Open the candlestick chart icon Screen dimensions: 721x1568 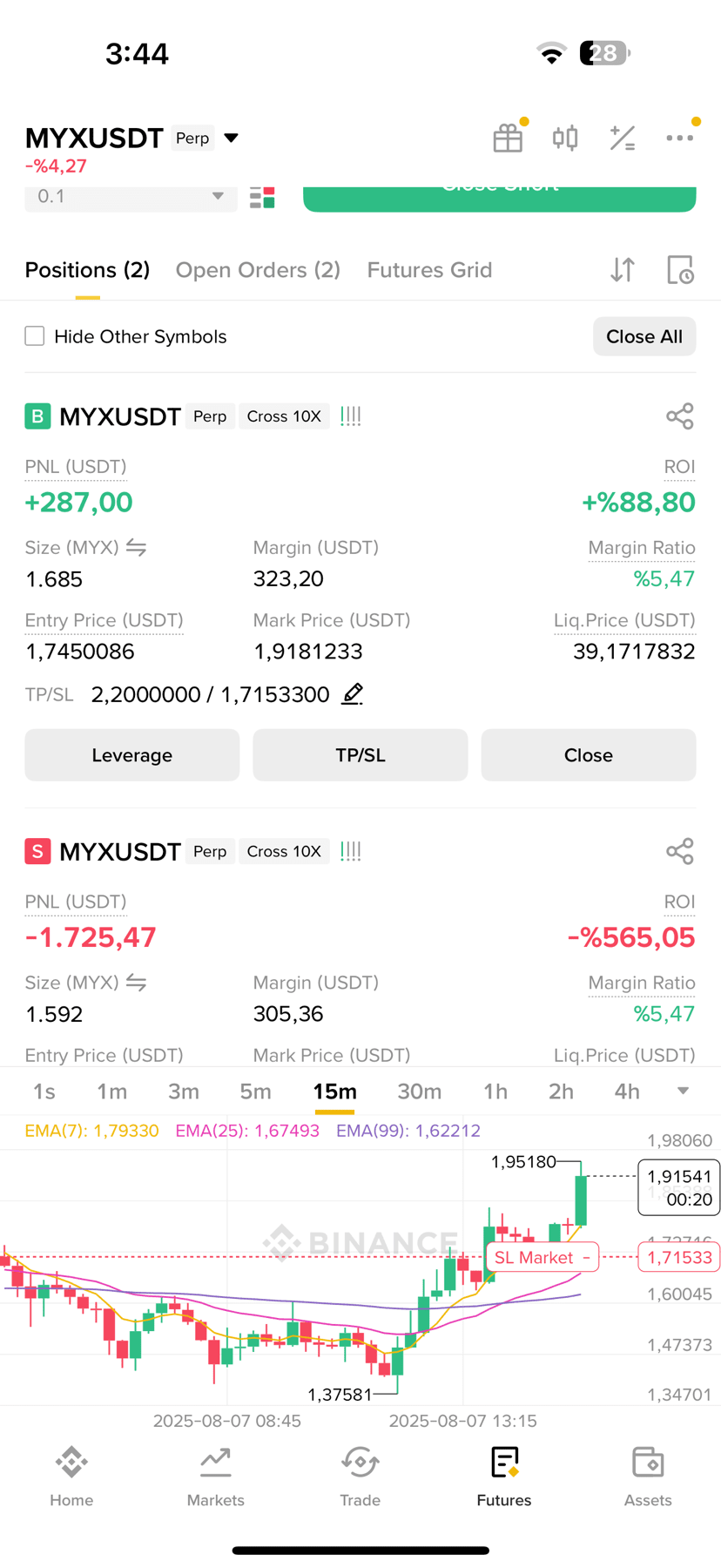pos(565,138)
